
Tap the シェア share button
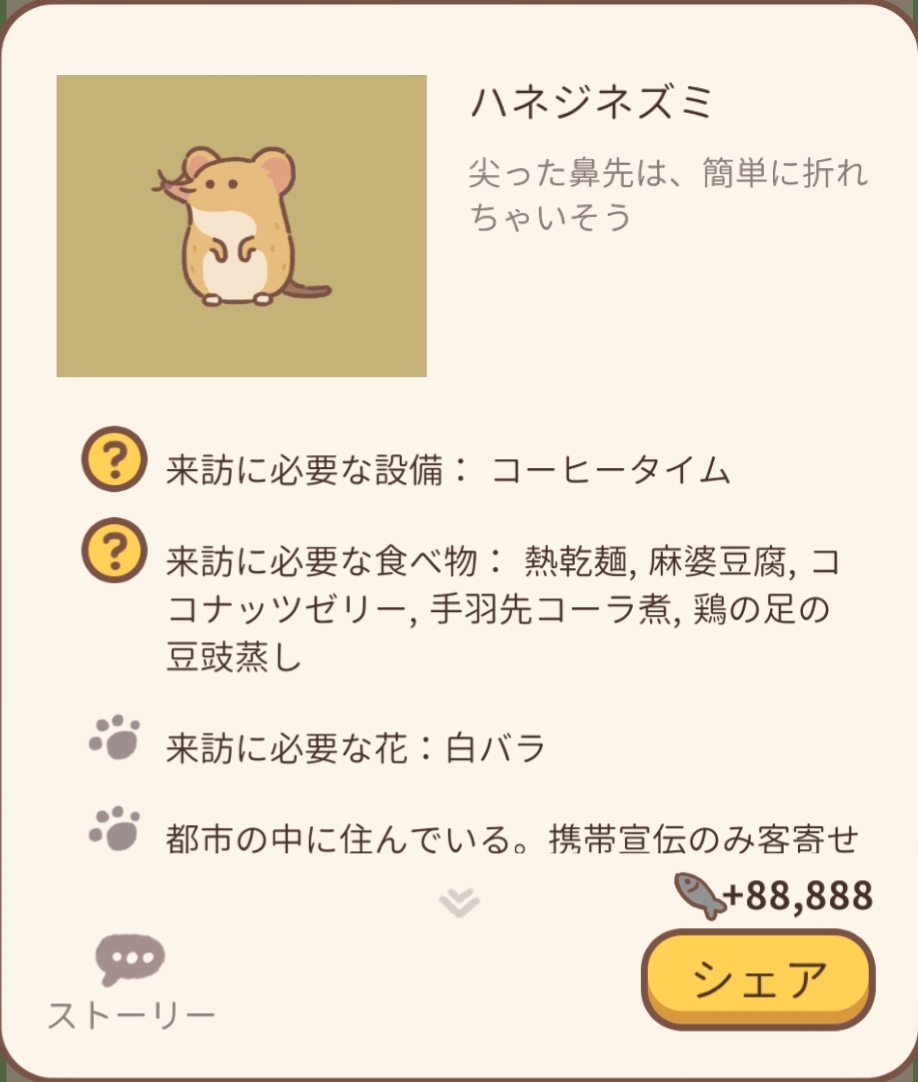coord(758,979)
